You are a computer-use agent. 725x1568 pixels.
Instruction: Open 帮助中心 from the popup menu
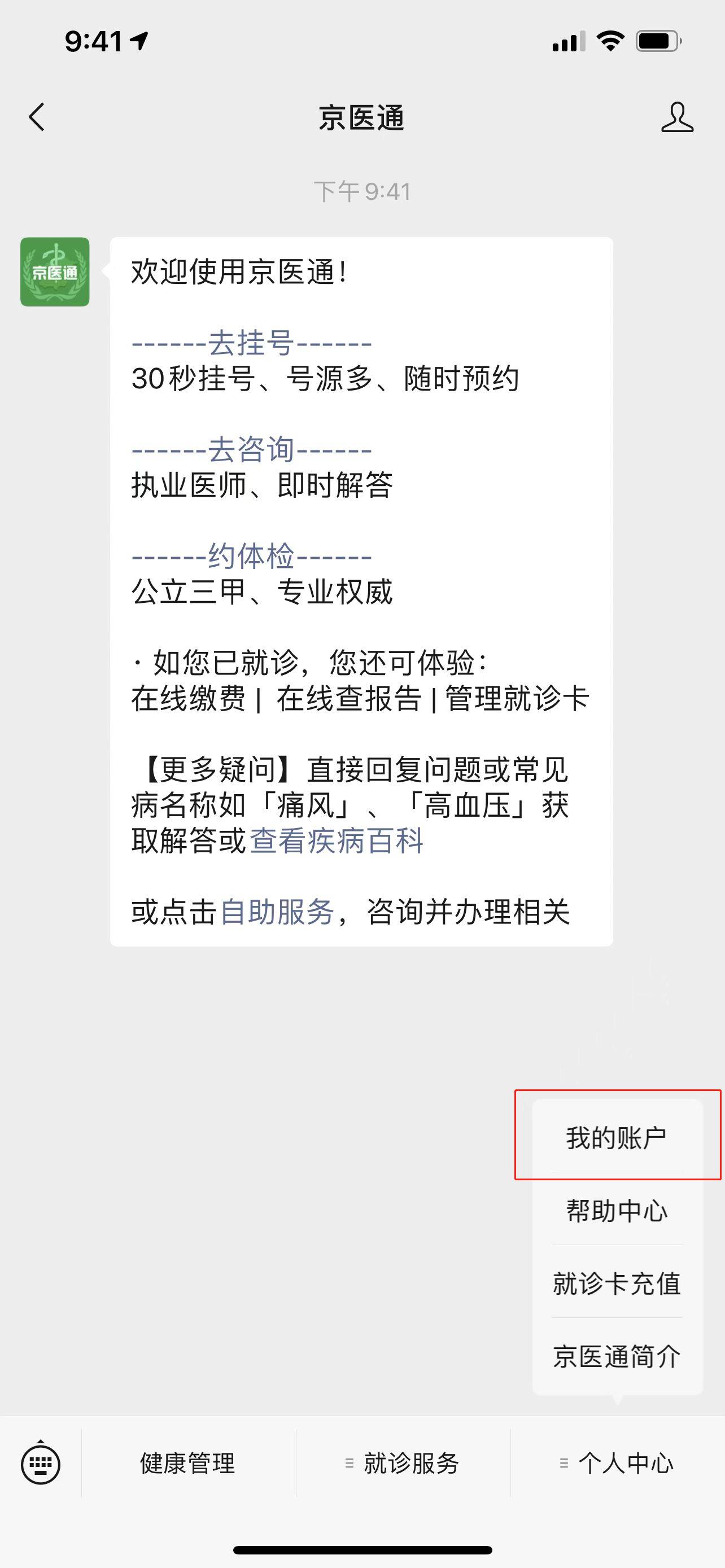pos(617,1211)
